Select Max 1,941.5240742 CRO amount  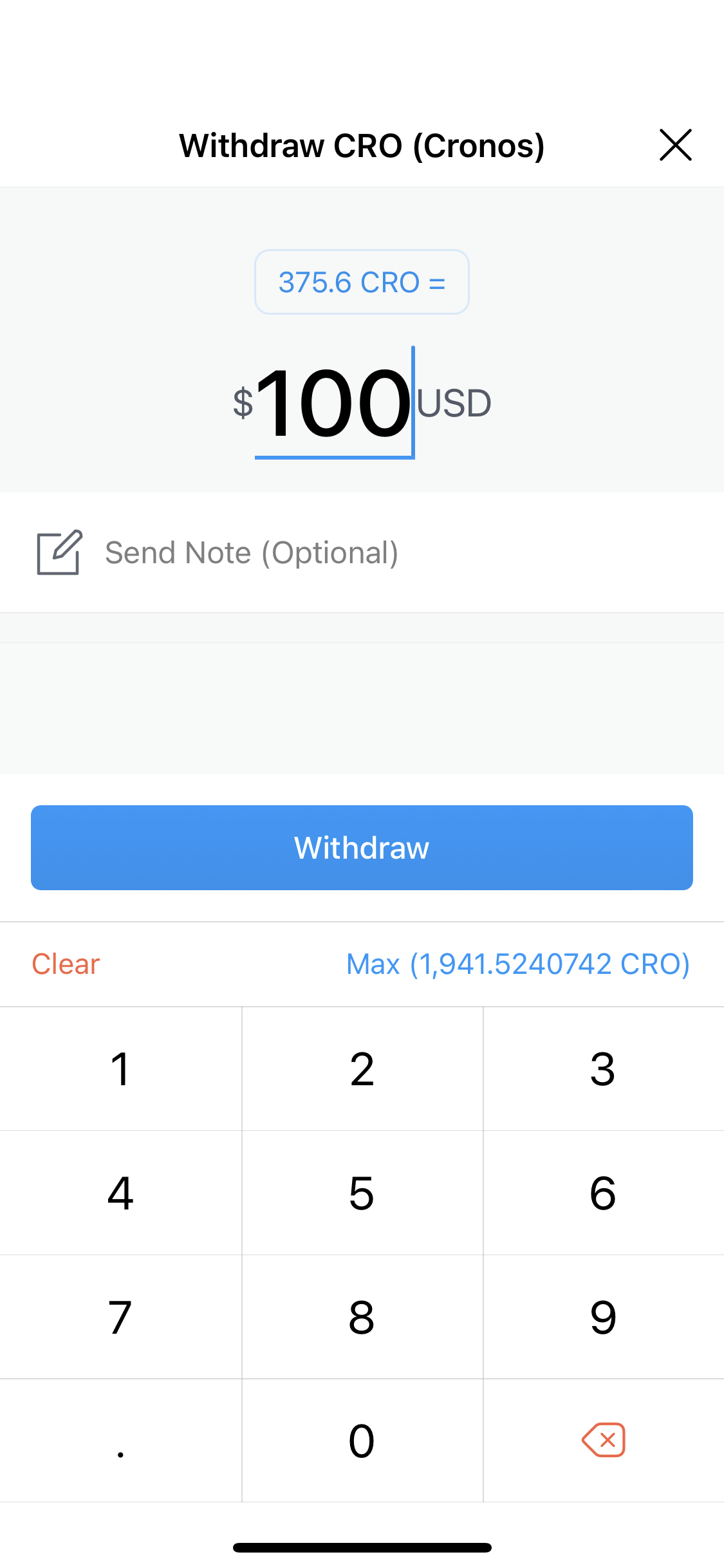click(517, 964)
